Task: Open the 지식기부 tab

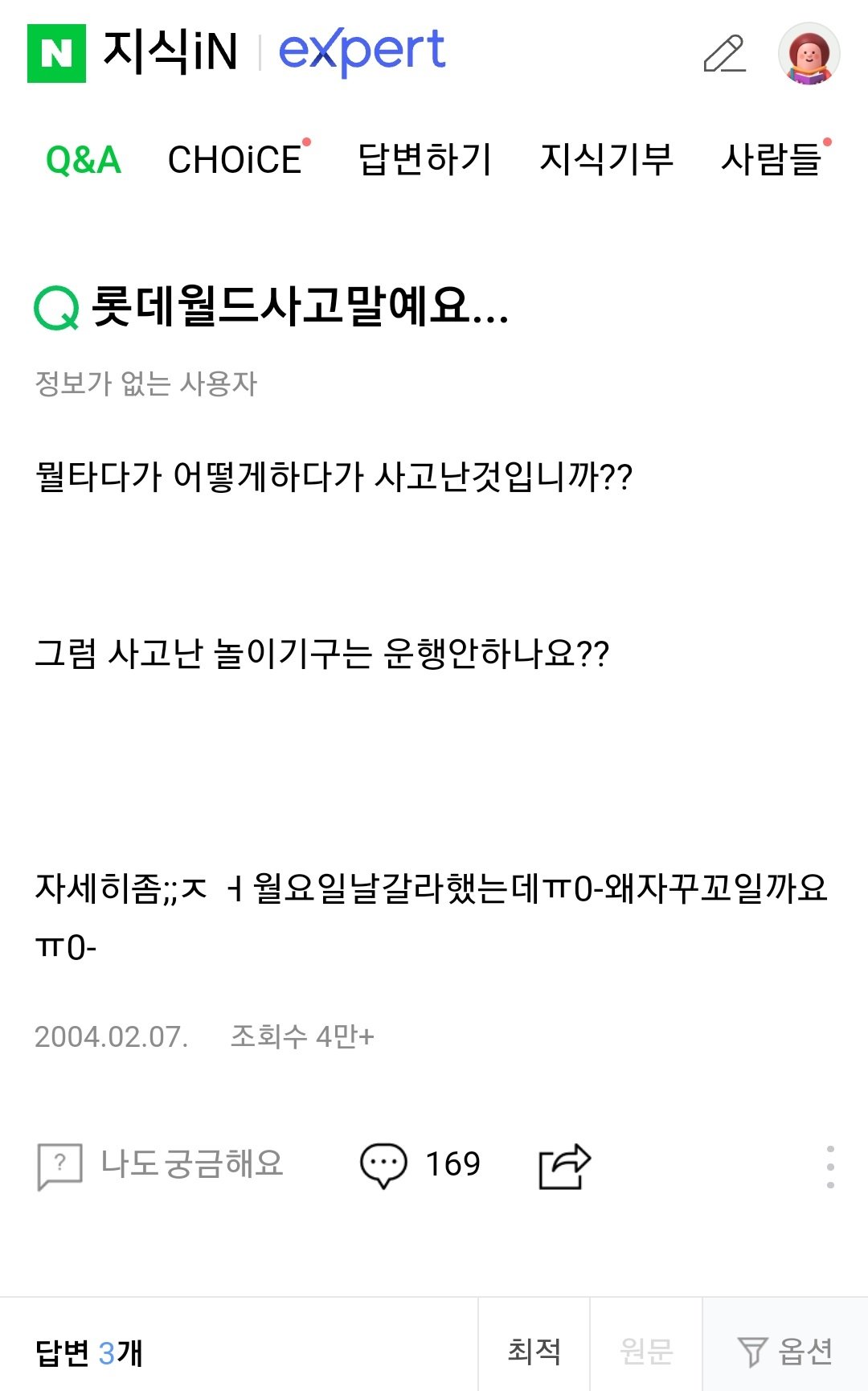Action: click(606, 158)
